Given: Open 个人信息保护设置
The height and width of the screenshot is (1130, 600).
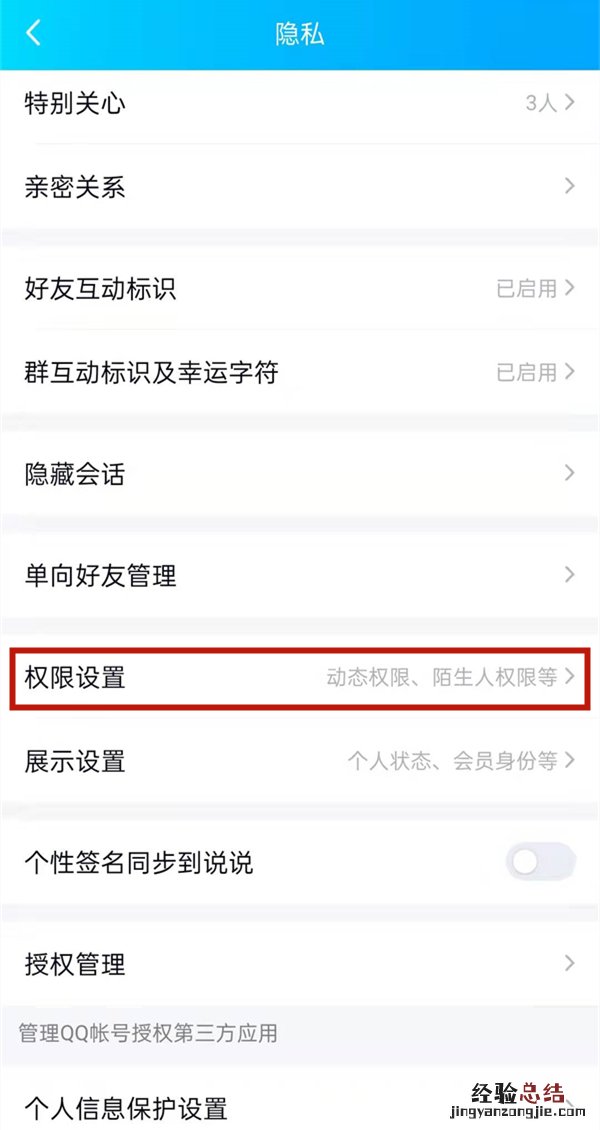Looking at the screenshot, I should (x=300, y=1106).
